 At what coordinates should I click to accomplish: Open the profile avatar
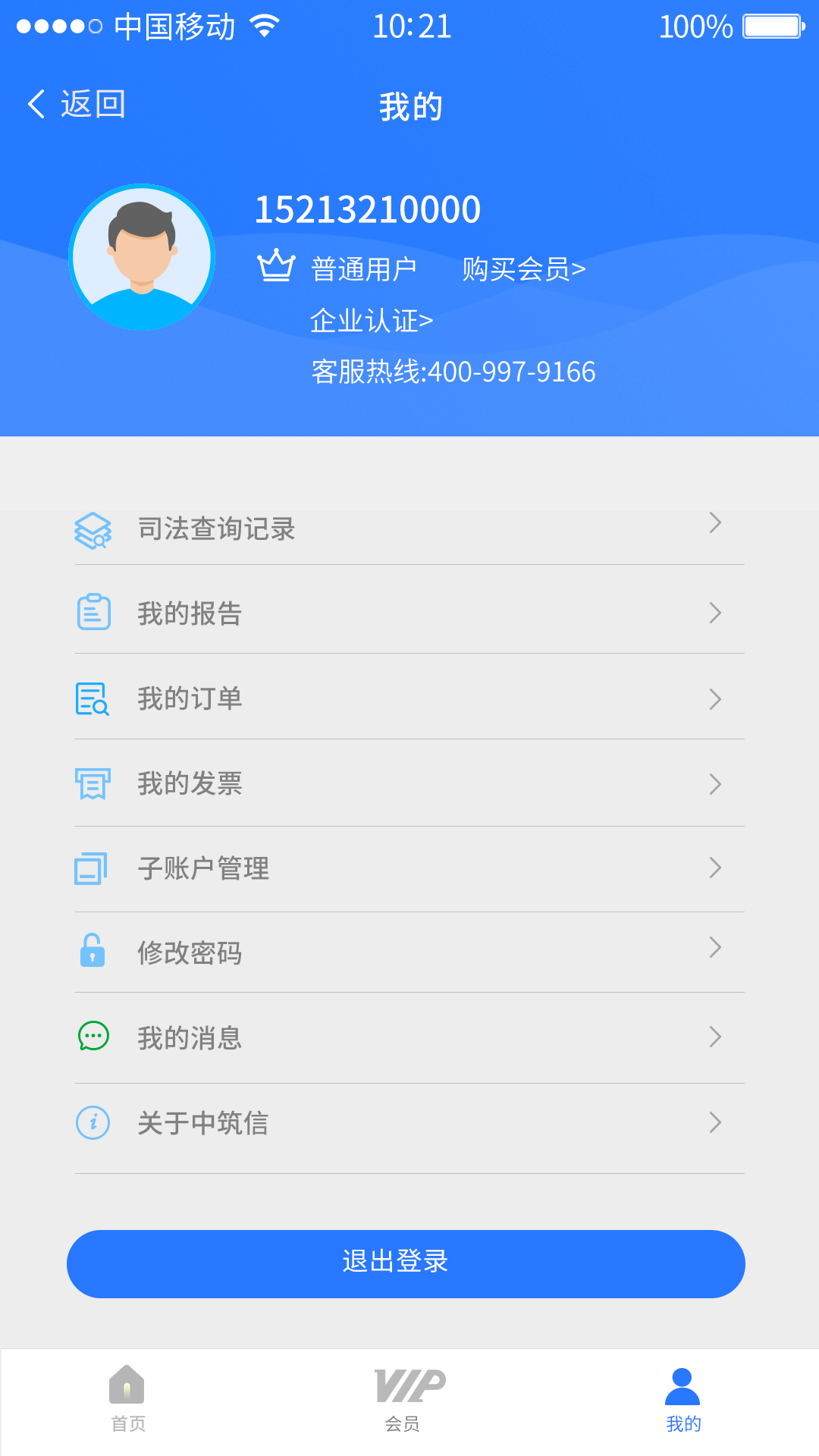142,257
